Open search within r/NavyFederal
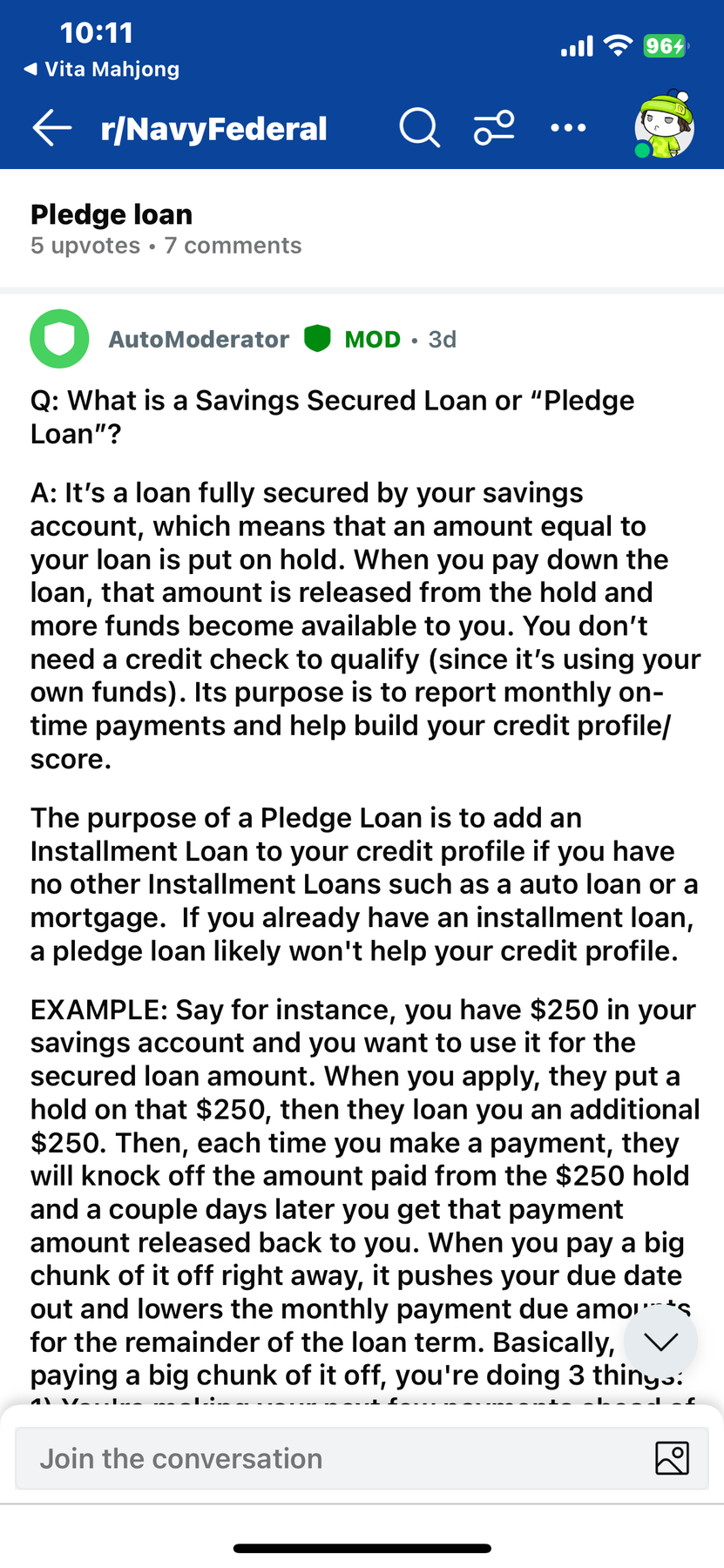 pyautogui.click(x=419, y=127)
